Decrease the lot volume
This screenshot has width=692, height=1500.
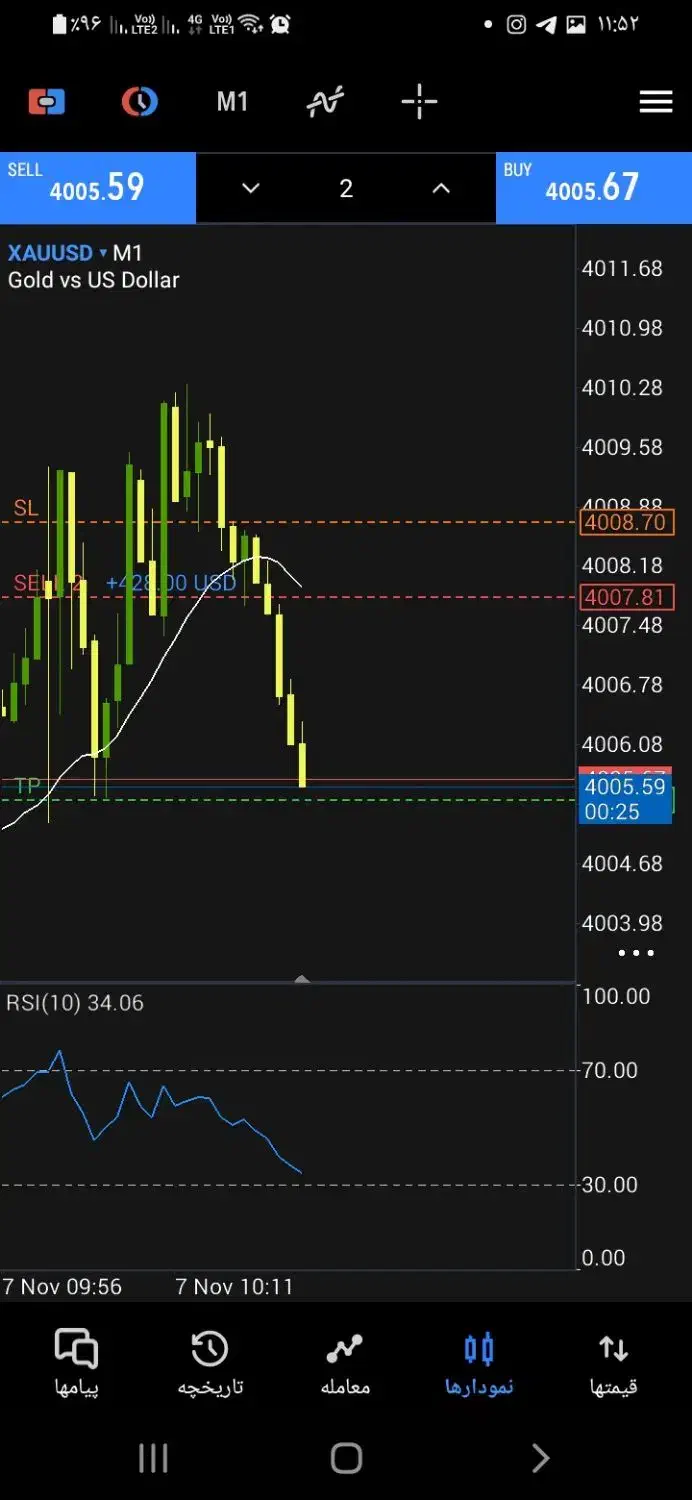(x=251, y=189)
